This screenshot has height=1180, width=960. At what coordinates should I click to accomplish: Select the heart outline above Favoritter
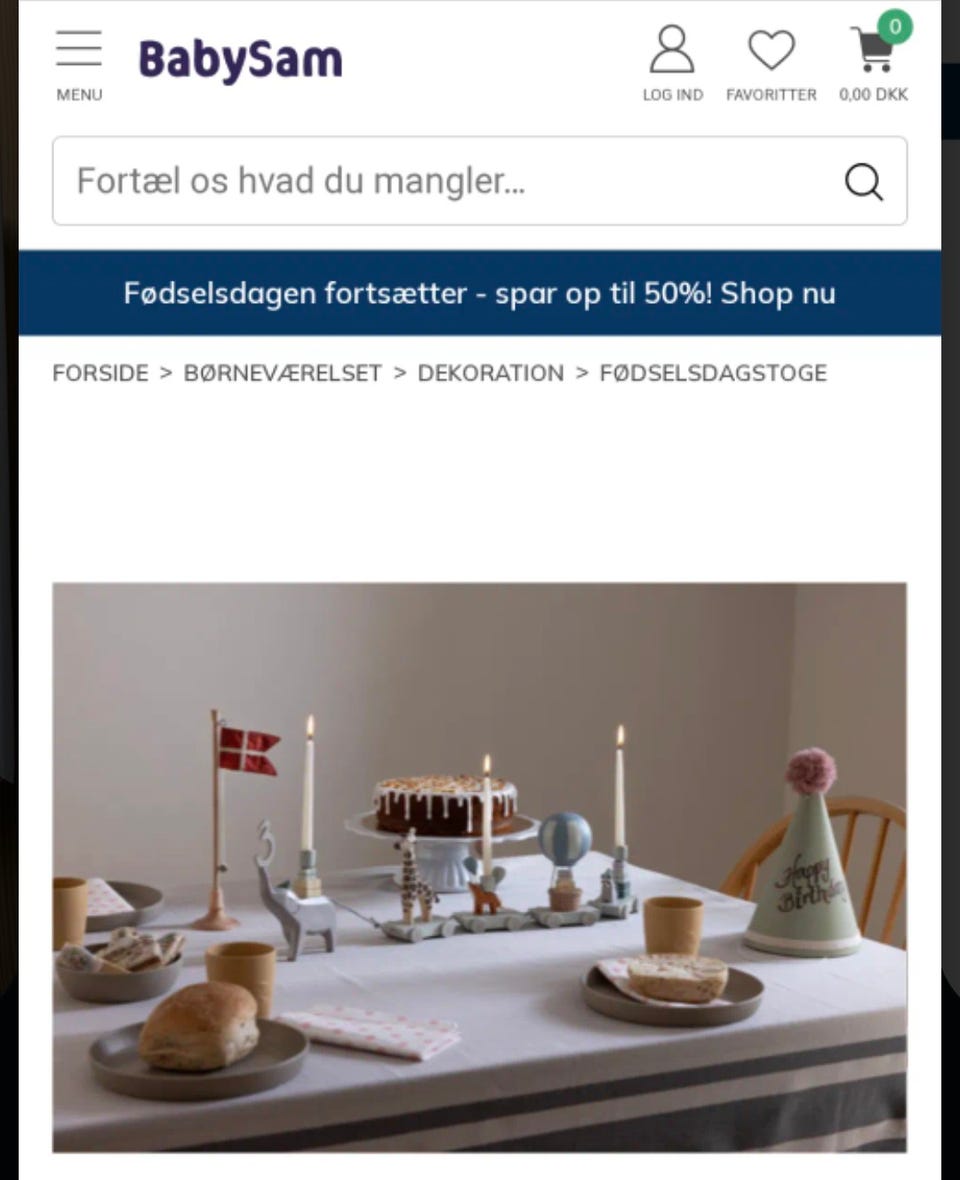[771, 50]
